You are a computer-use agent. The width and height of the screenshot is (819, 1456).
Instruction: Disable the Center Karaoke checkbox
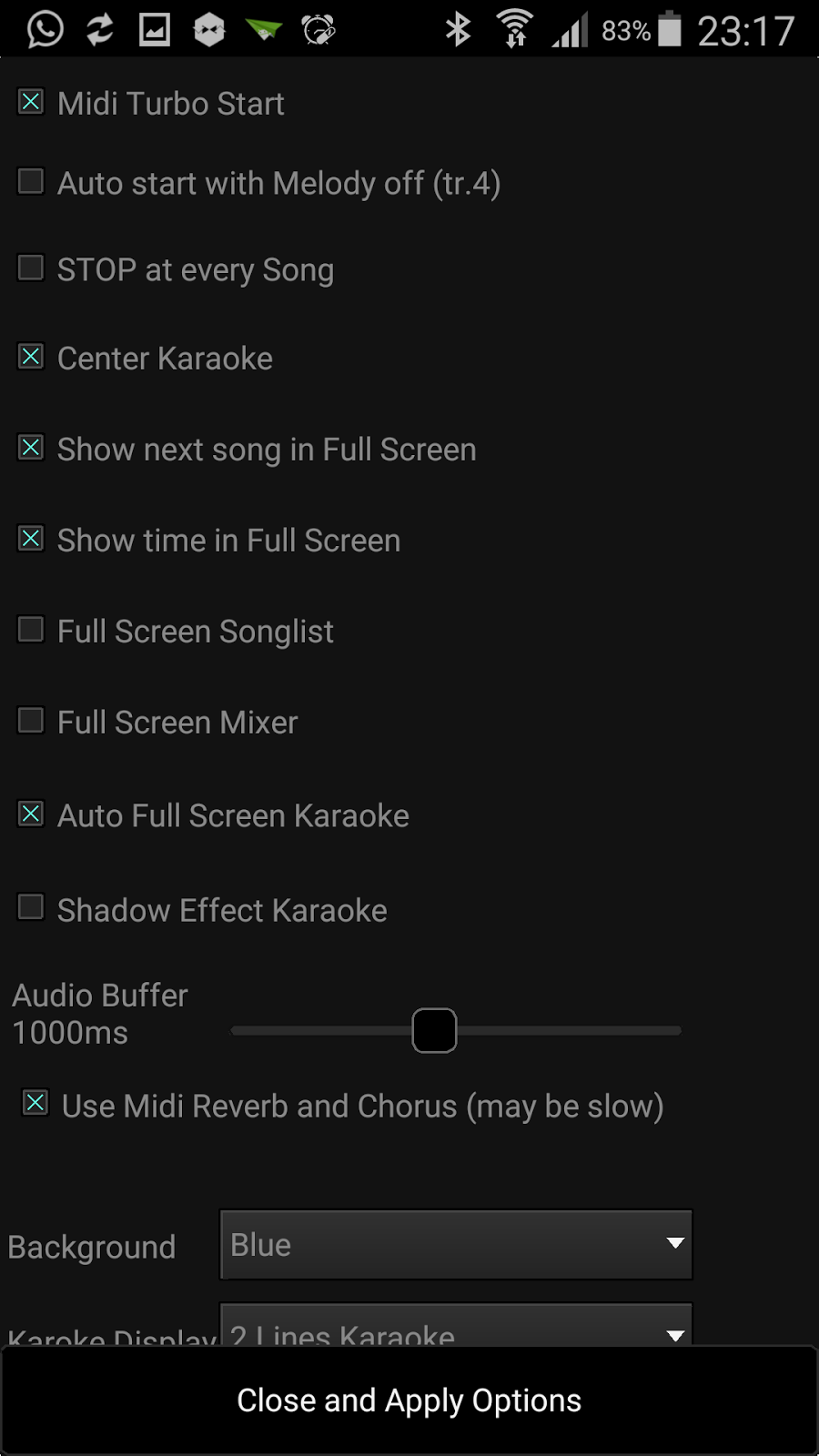31,357
